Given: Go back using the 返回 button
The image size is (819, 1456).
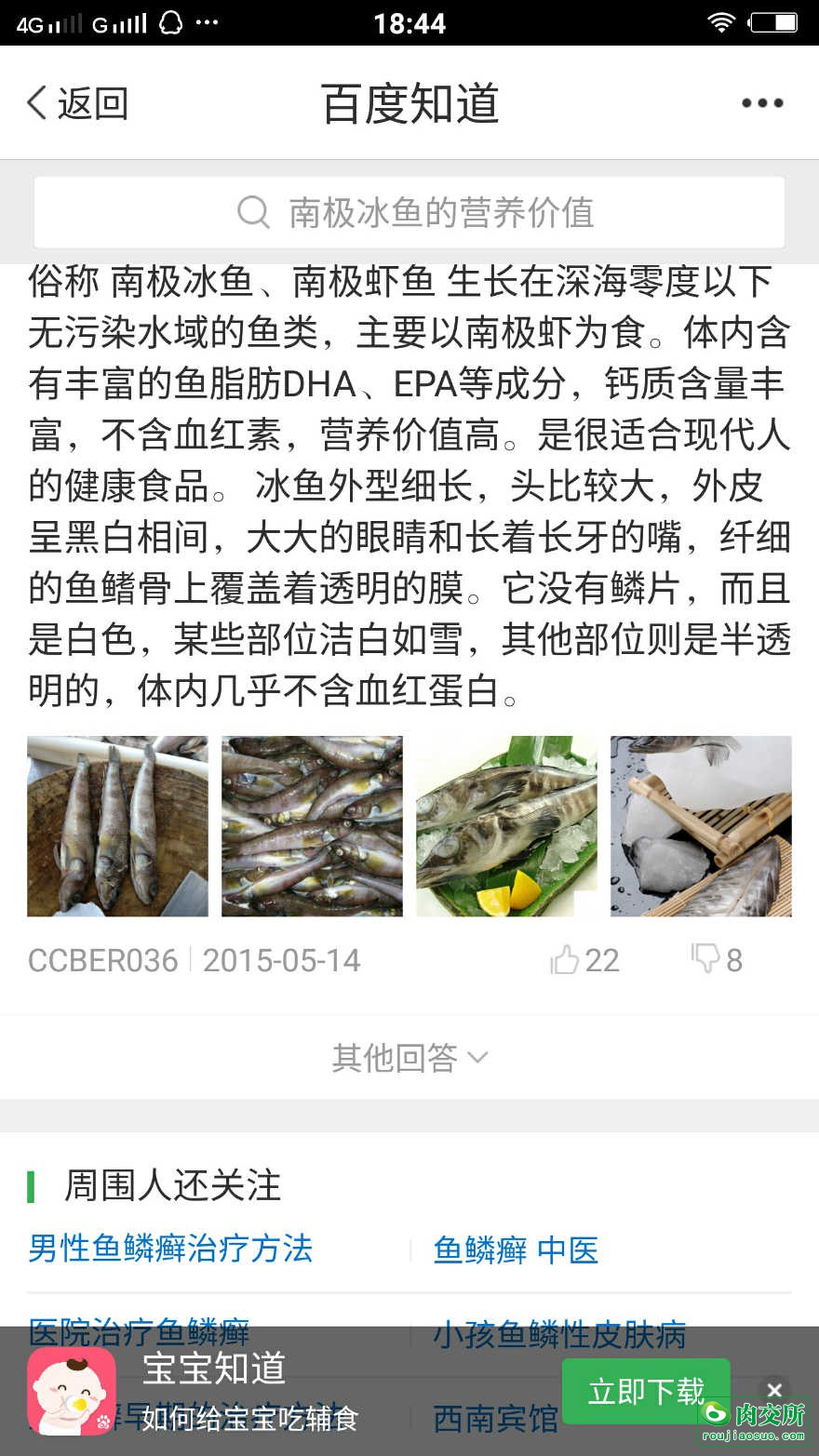Looking at the screenshot, I should [x=77, y=103].
